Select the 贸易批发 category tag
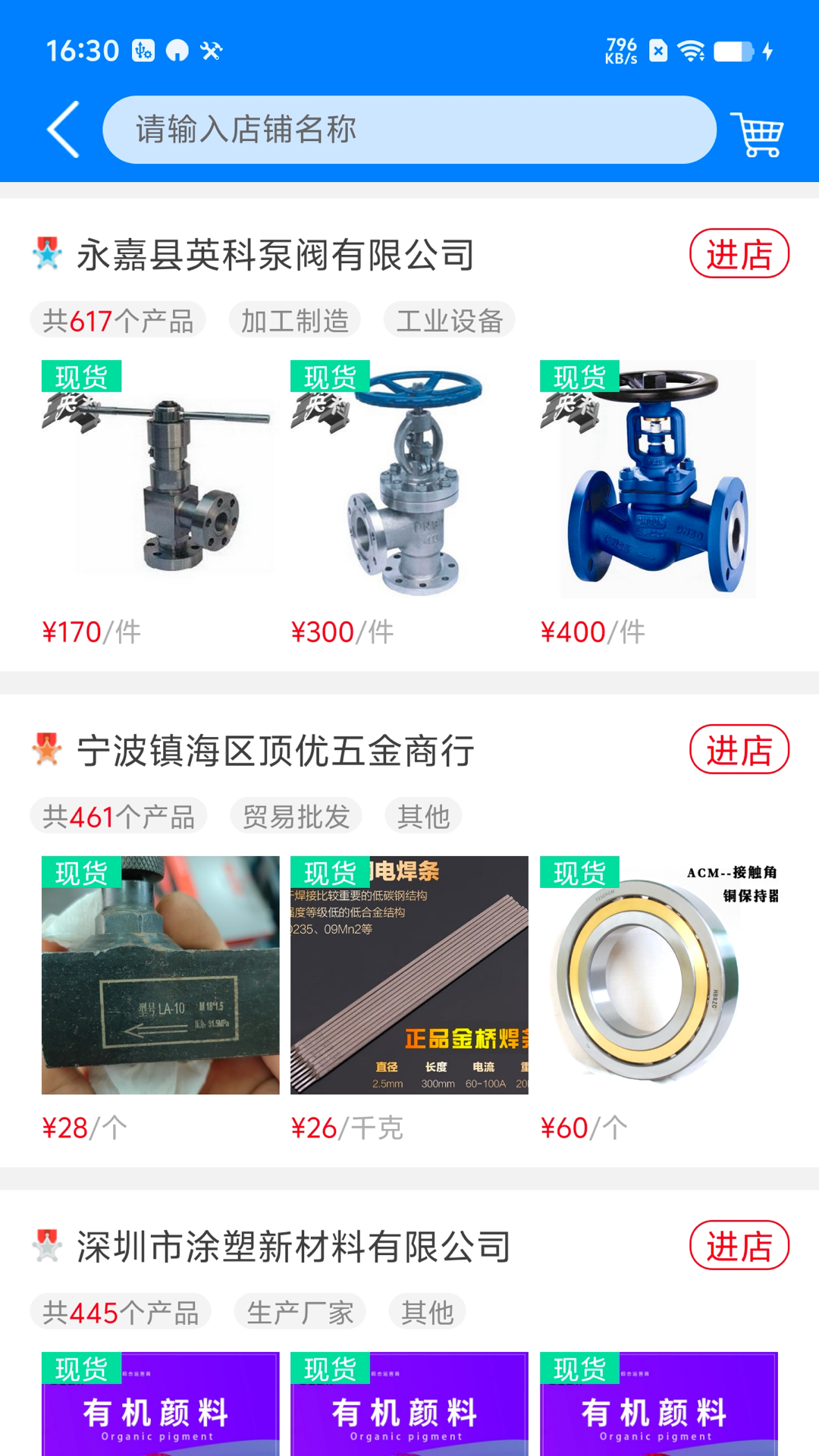The image size is (819, 1456). point(296,814)
